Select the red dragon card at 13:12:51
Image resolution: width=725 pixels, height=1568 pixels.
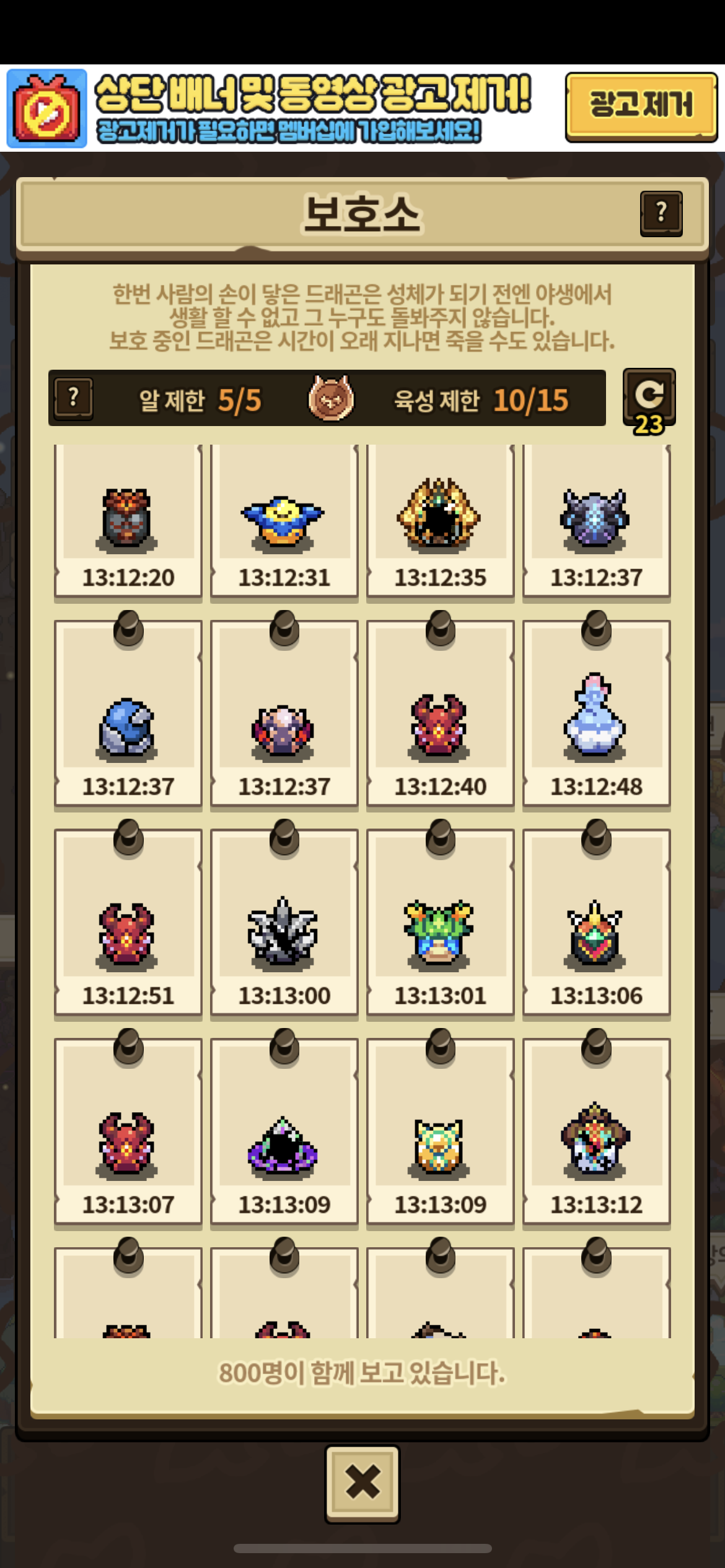point(128,923)
